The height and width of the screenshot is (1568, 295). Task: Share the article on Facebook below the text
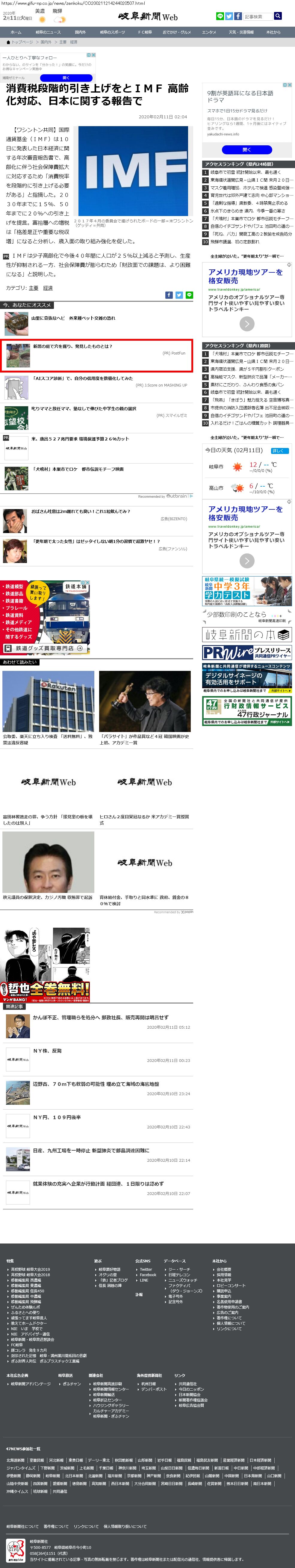pyautogui.click(x=169, y=295)
